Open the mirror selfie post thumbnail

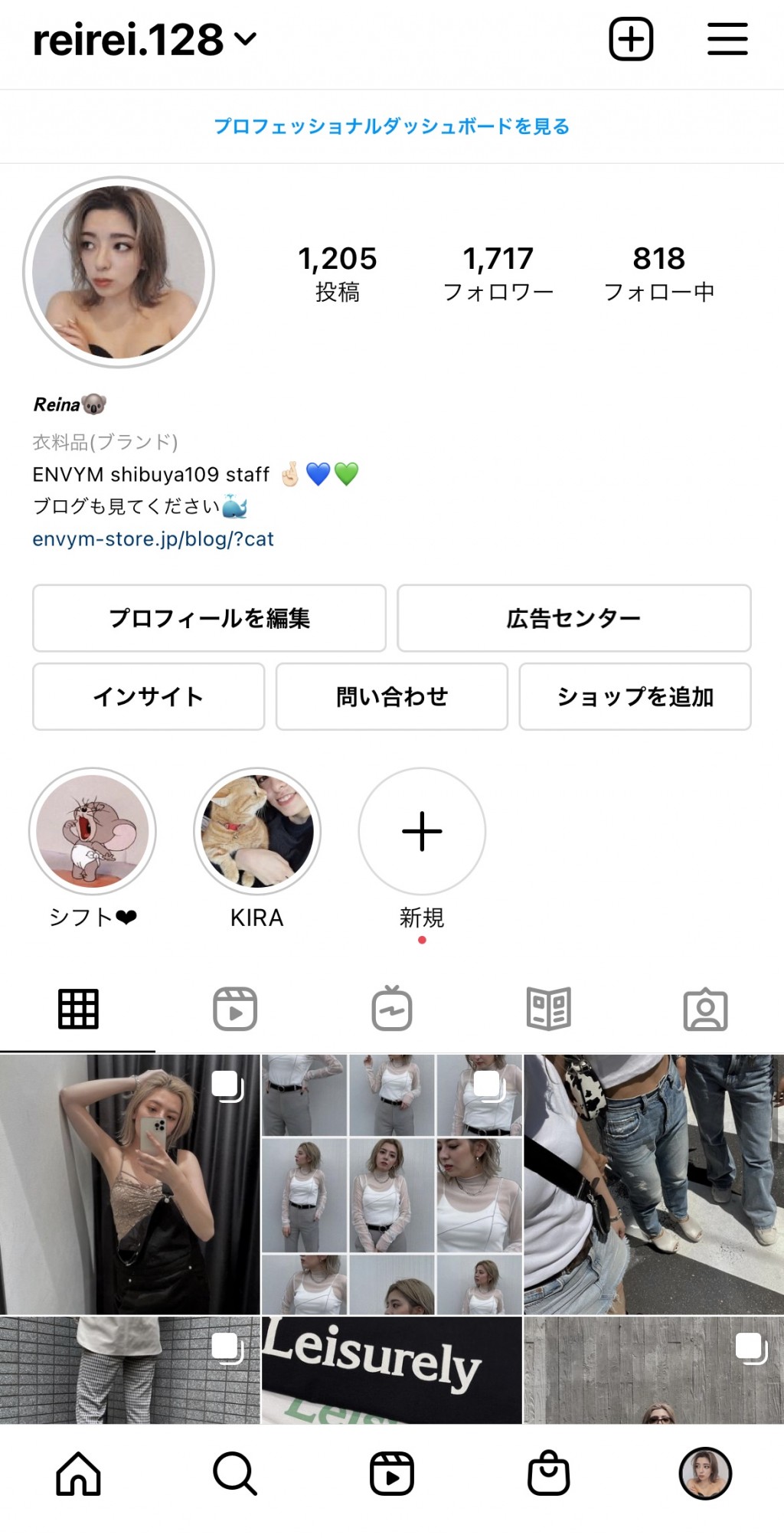coord(130,1184)
